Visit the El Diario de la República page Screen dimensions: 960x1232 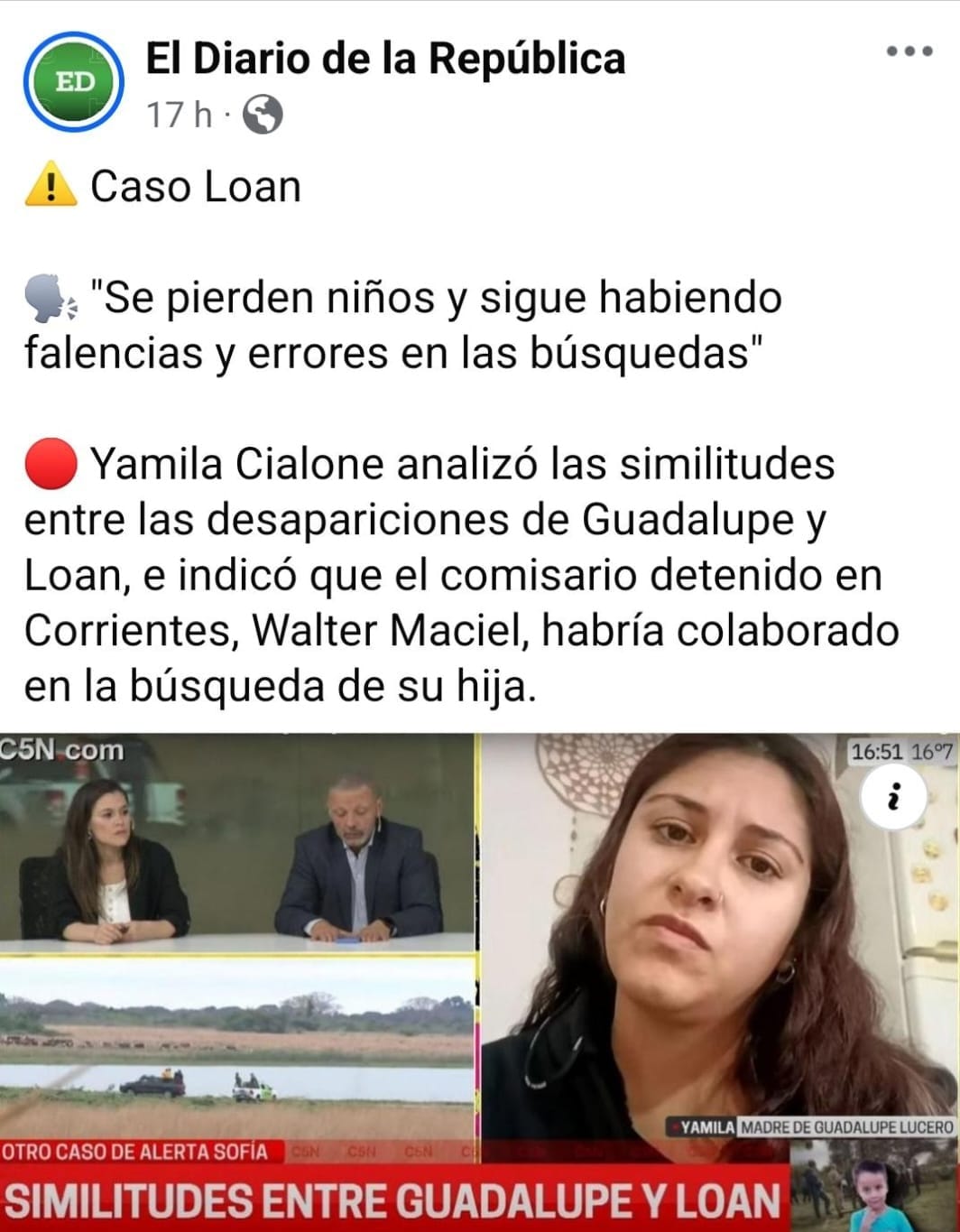pos(385,59)
